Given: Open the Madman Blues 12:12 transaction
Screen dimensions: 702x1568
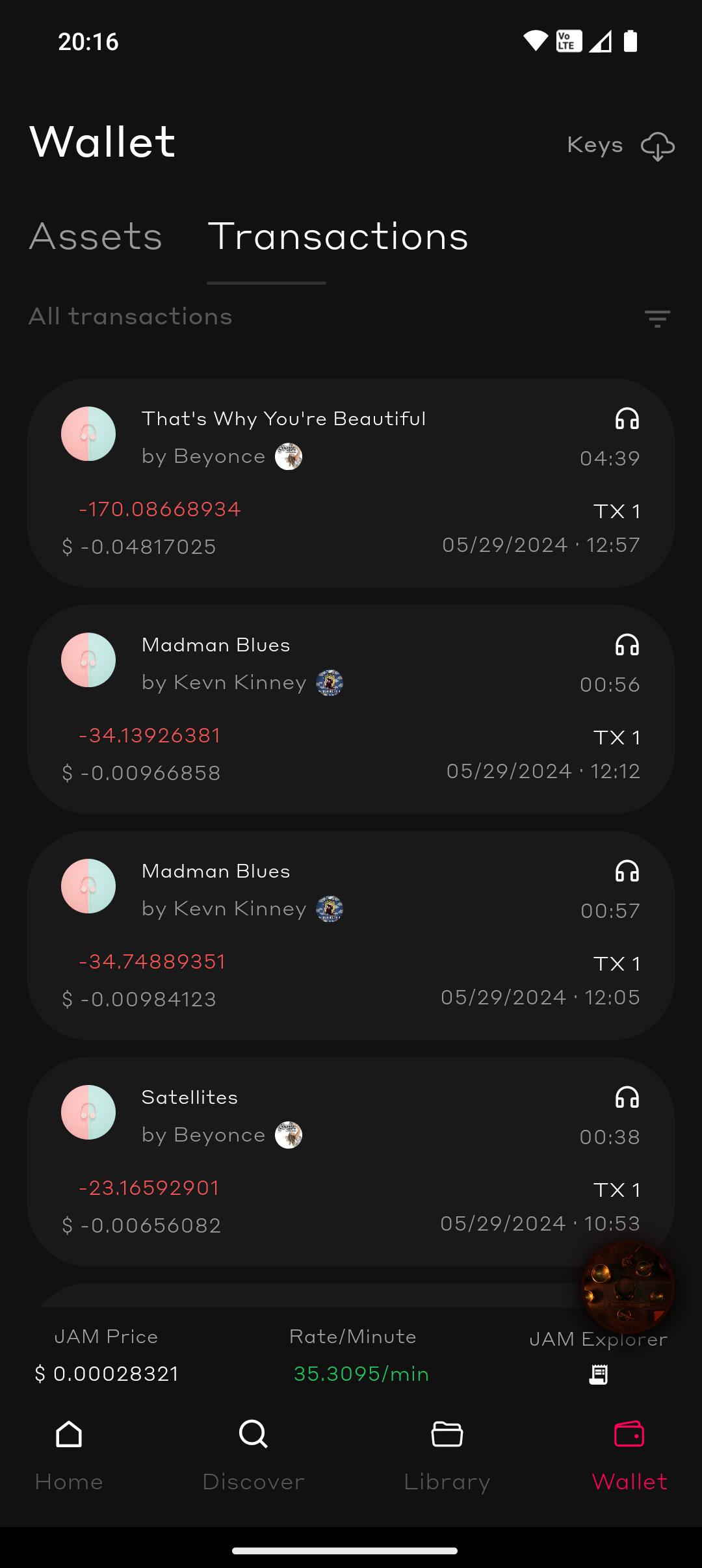Looking at the screenshot, I should 351,709.
